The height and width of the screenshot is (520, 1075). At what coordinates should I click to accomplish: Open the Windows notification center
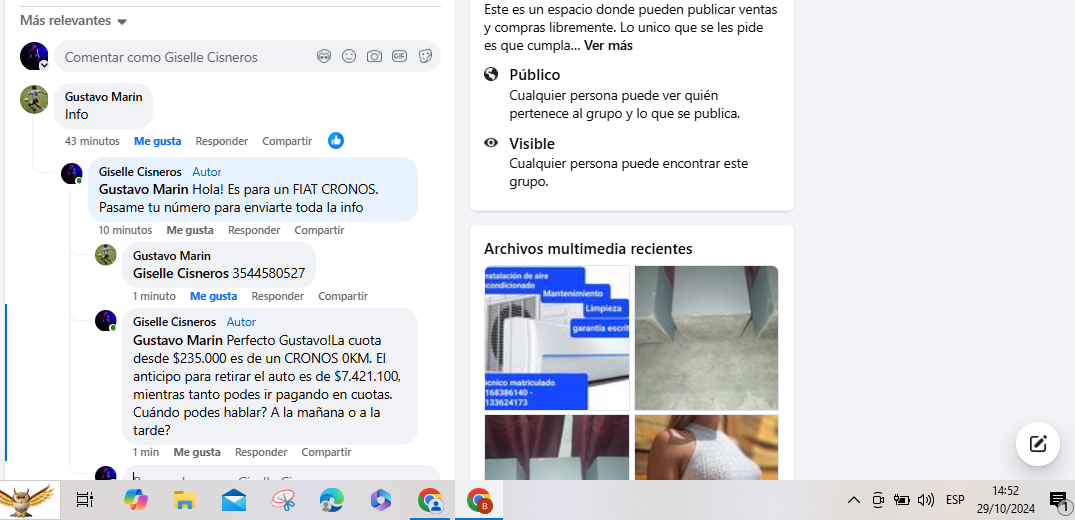pyautogui.click(x=1057, y=499)
